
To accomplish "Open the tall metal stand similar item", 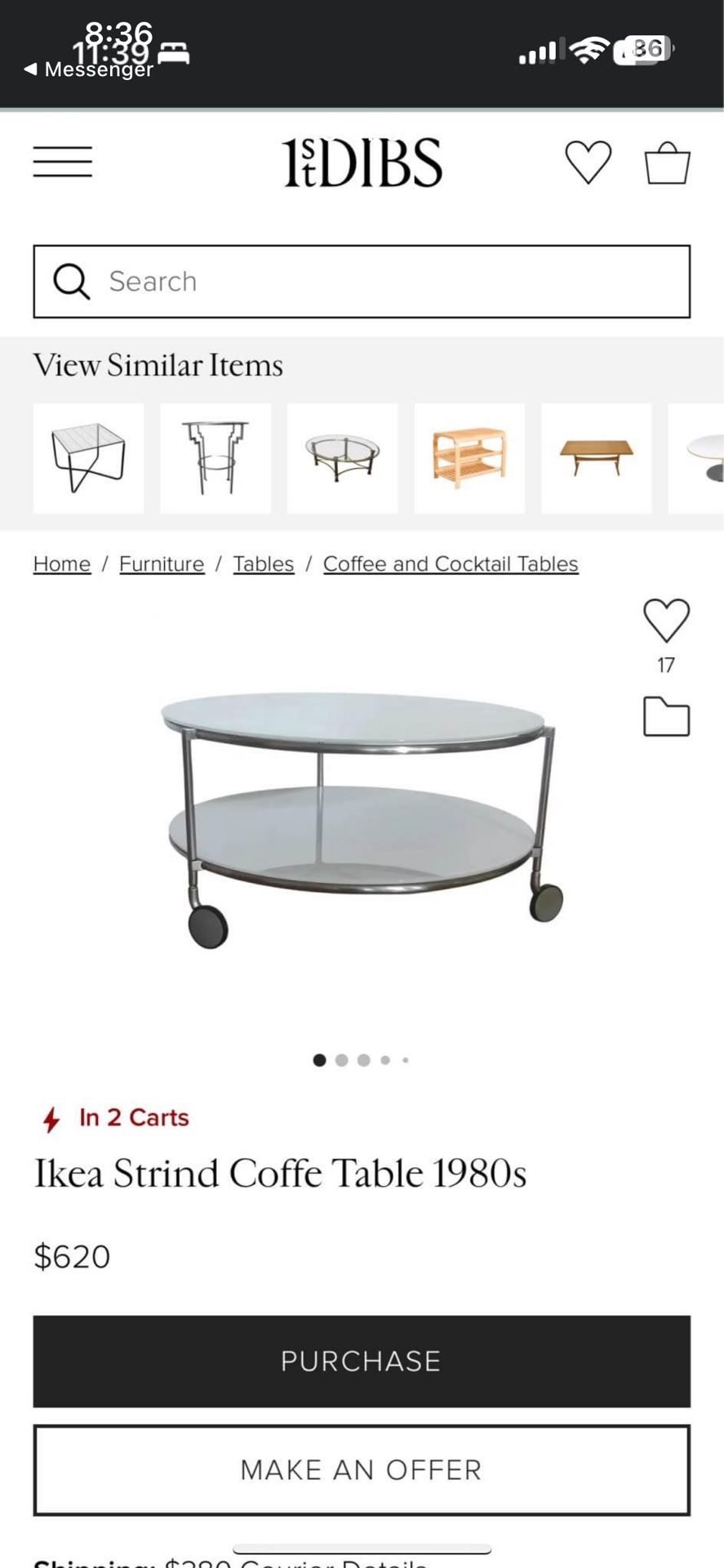I will tap(215, 458).
